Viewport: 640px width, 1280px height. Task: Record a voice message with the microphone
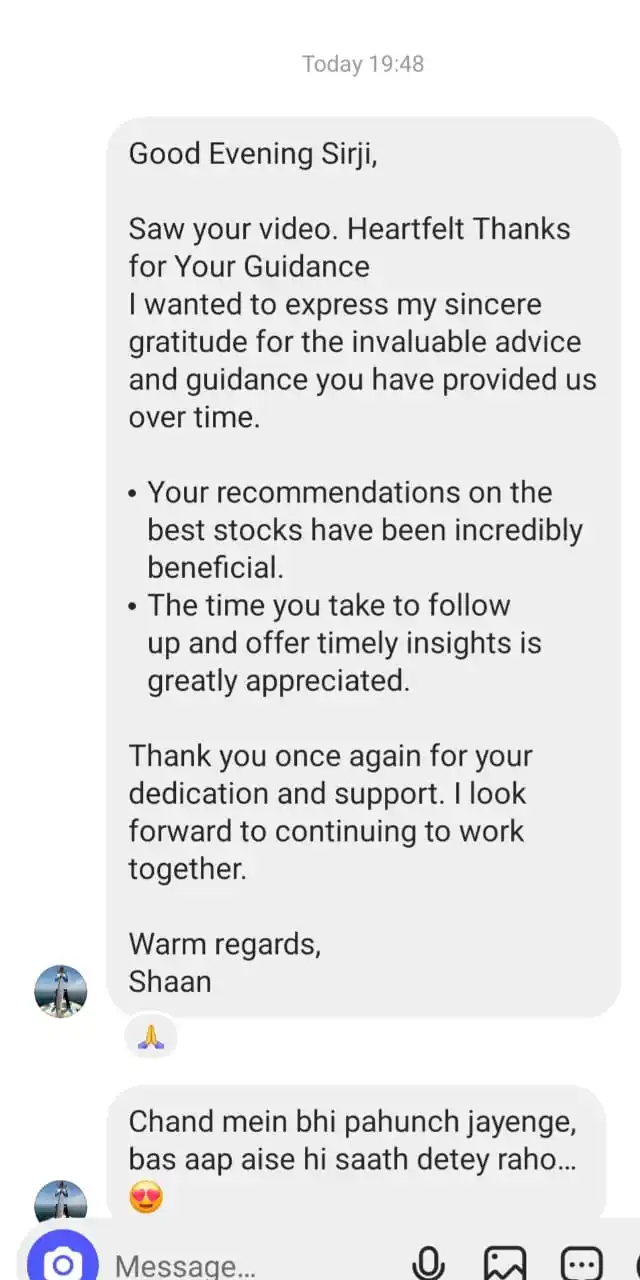(x=428, y=1264)
